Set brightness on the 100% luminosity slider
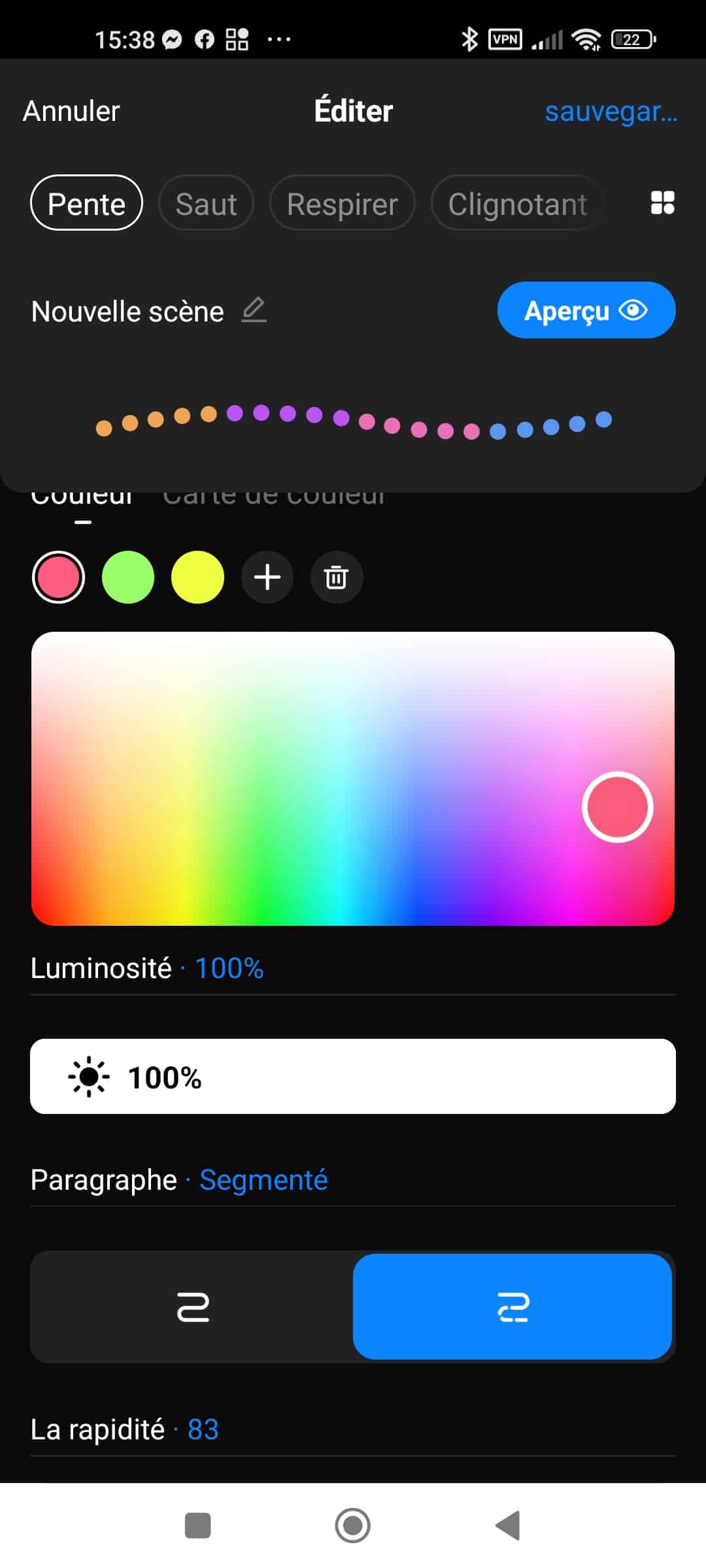The width and height of the screenshot is (706, 1568). click(353, 1076)
